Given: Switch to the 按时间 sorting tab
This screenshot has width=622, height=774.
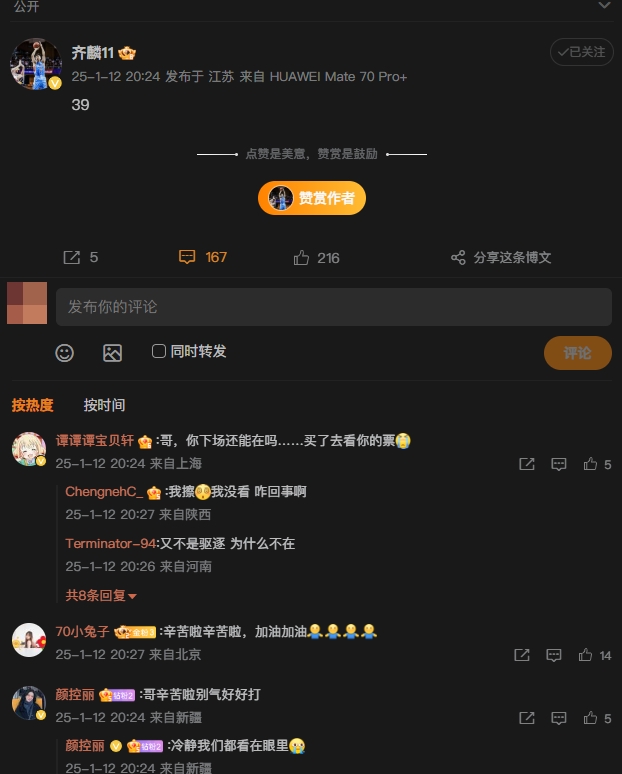Looking at the screenshot, I should (x=104, y=405).
